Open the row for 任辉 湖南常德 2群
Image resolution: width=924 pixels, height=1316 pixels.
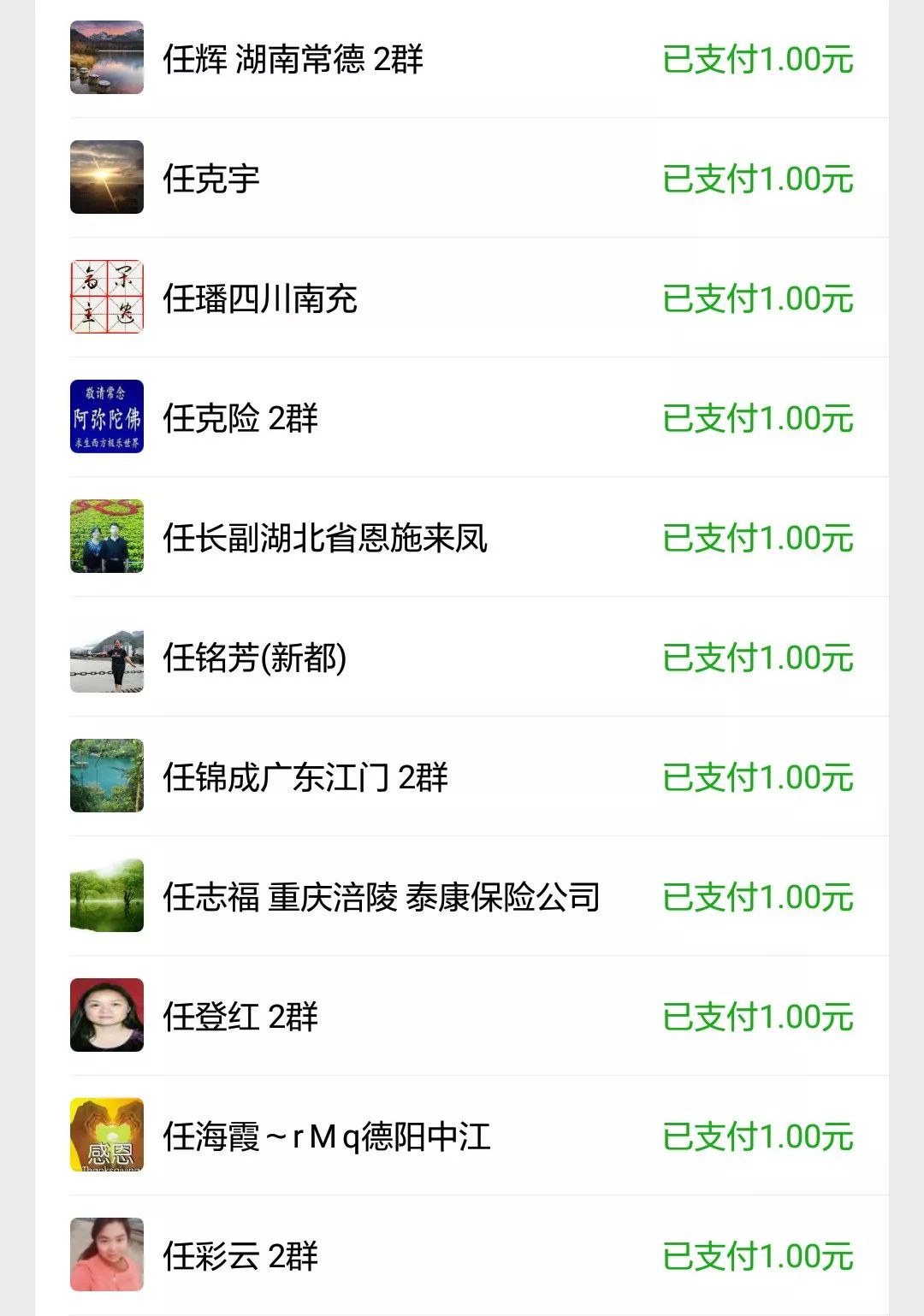293,59
